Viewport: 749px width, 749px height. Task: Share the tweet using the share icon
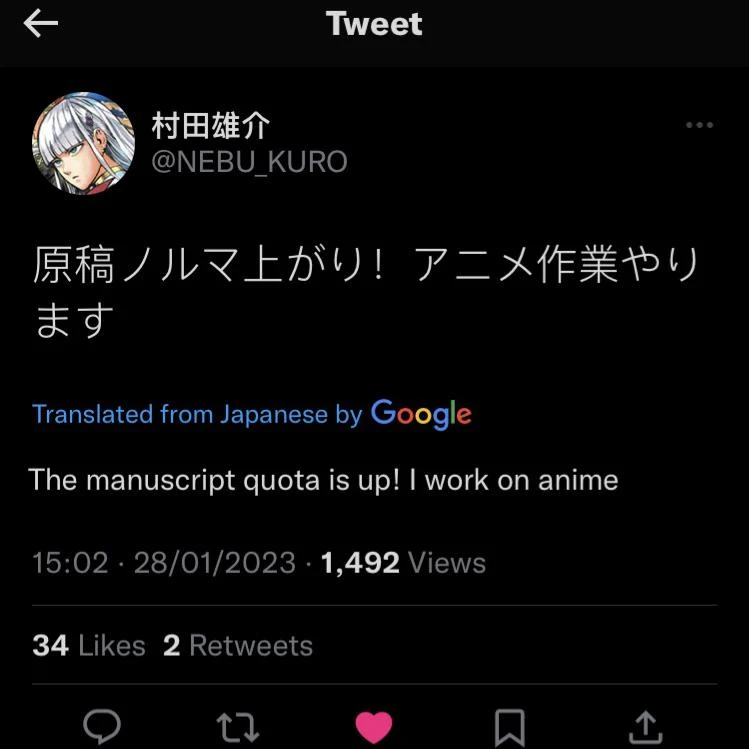tap(646, 727)
